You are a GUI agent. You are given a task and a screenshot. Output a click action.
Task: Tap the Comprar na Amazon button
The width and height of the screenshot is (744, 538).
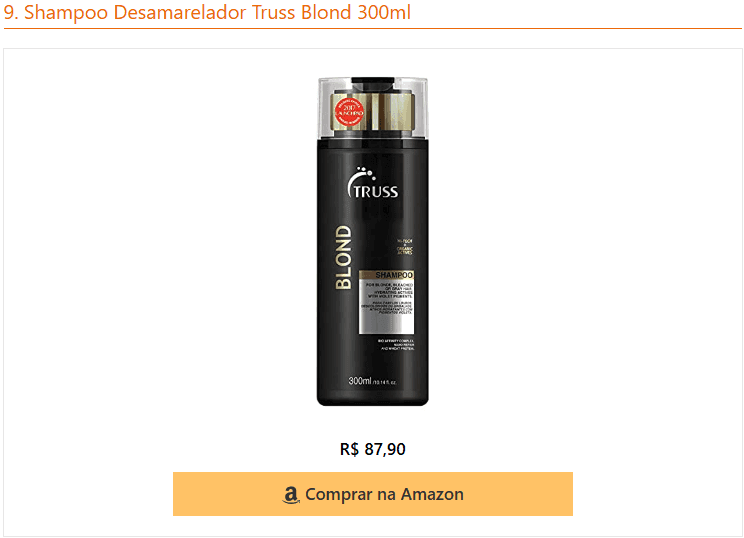click(372, 494)
